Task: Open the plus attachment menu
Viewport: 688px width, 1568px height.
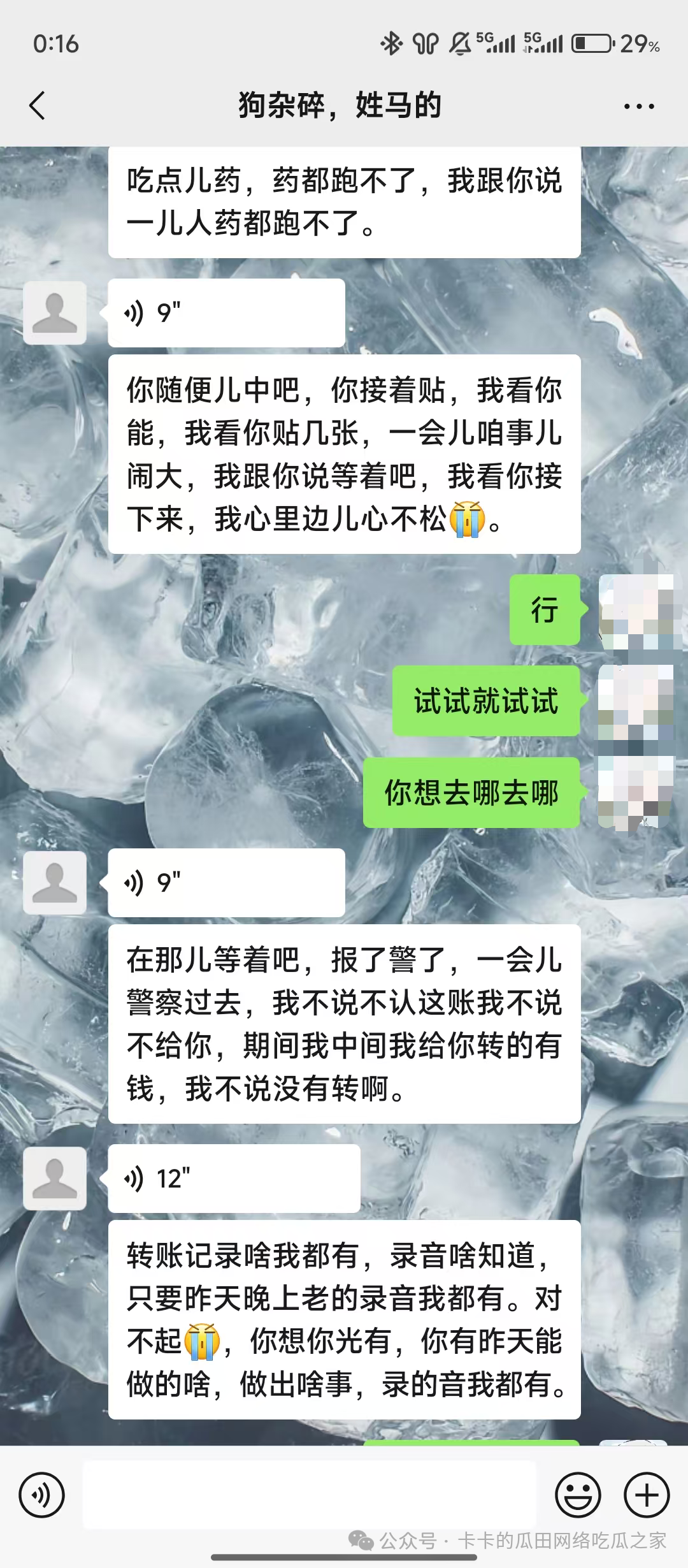Action: (x=647, y=1495)
